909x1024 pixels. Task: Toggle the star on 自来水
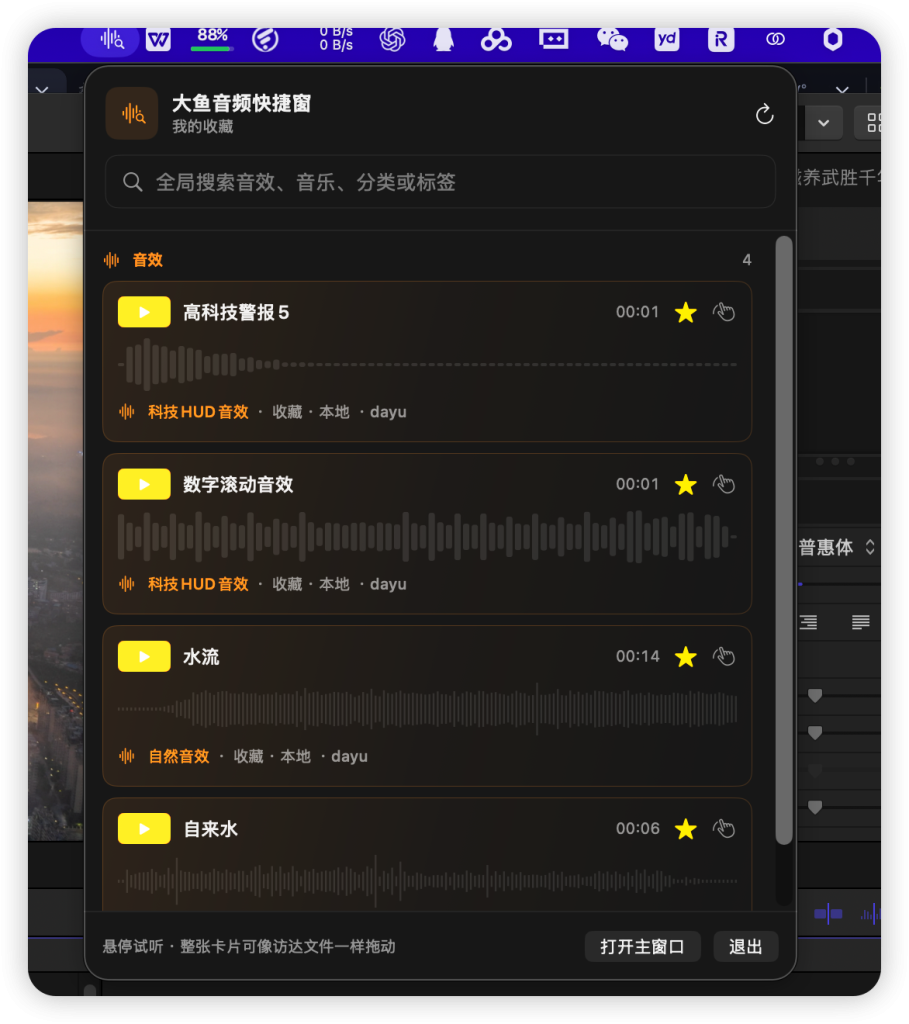[686, 829]
